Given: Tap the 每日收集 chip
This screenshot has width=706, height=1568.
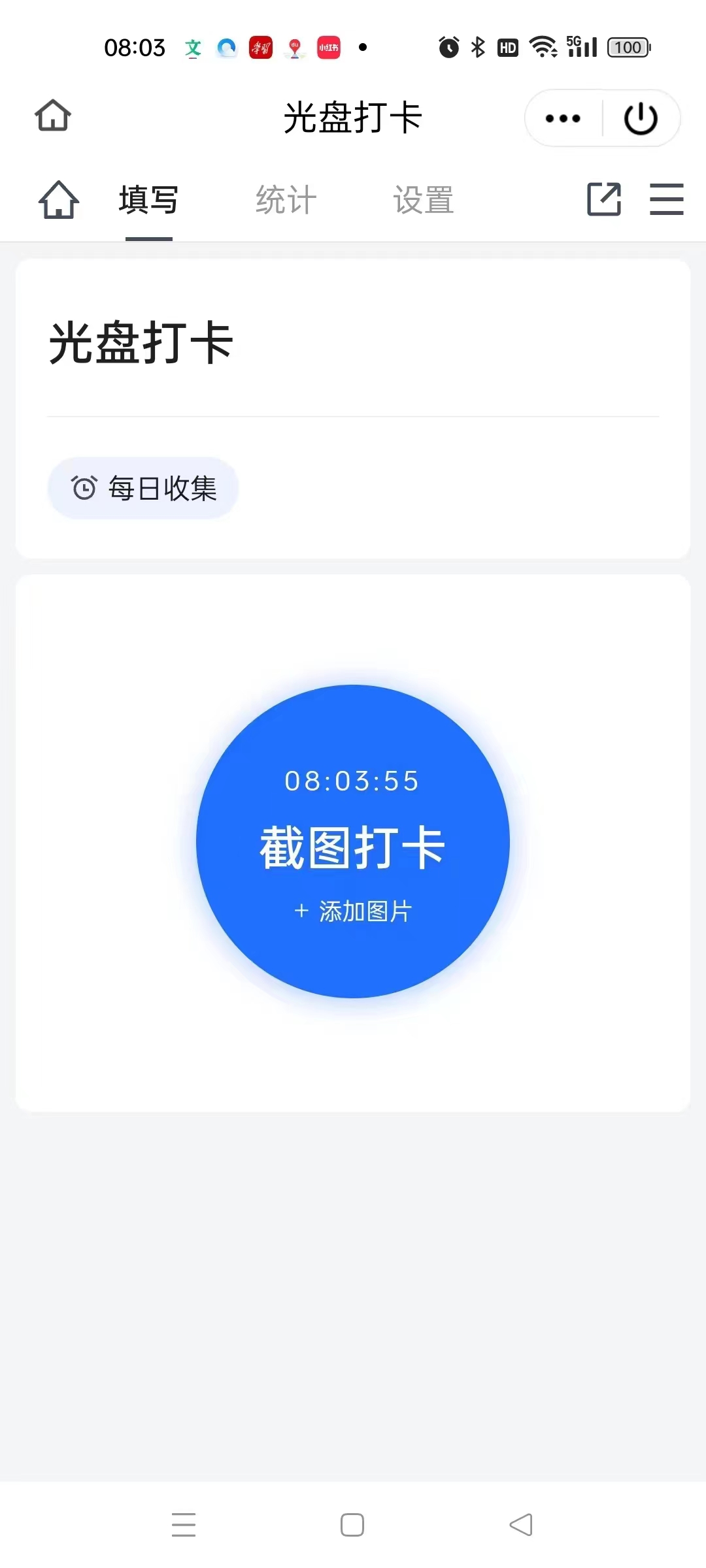Looking at the screenshot, I should [143, 488].
